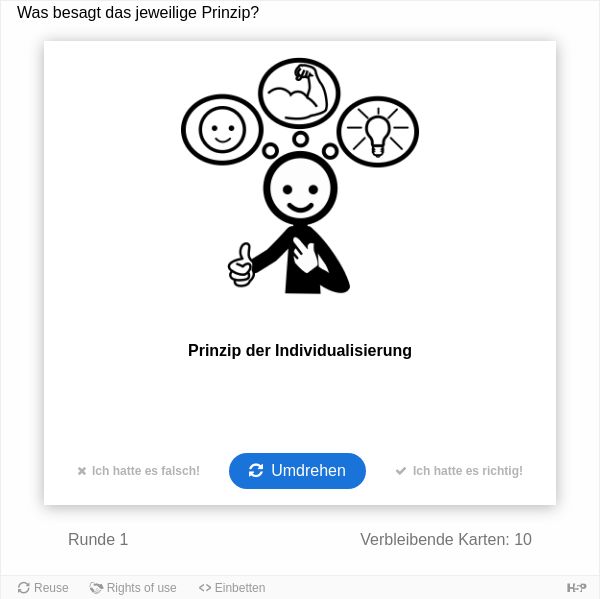
Task: Open the Reuse option
Action: click(43, 588)
